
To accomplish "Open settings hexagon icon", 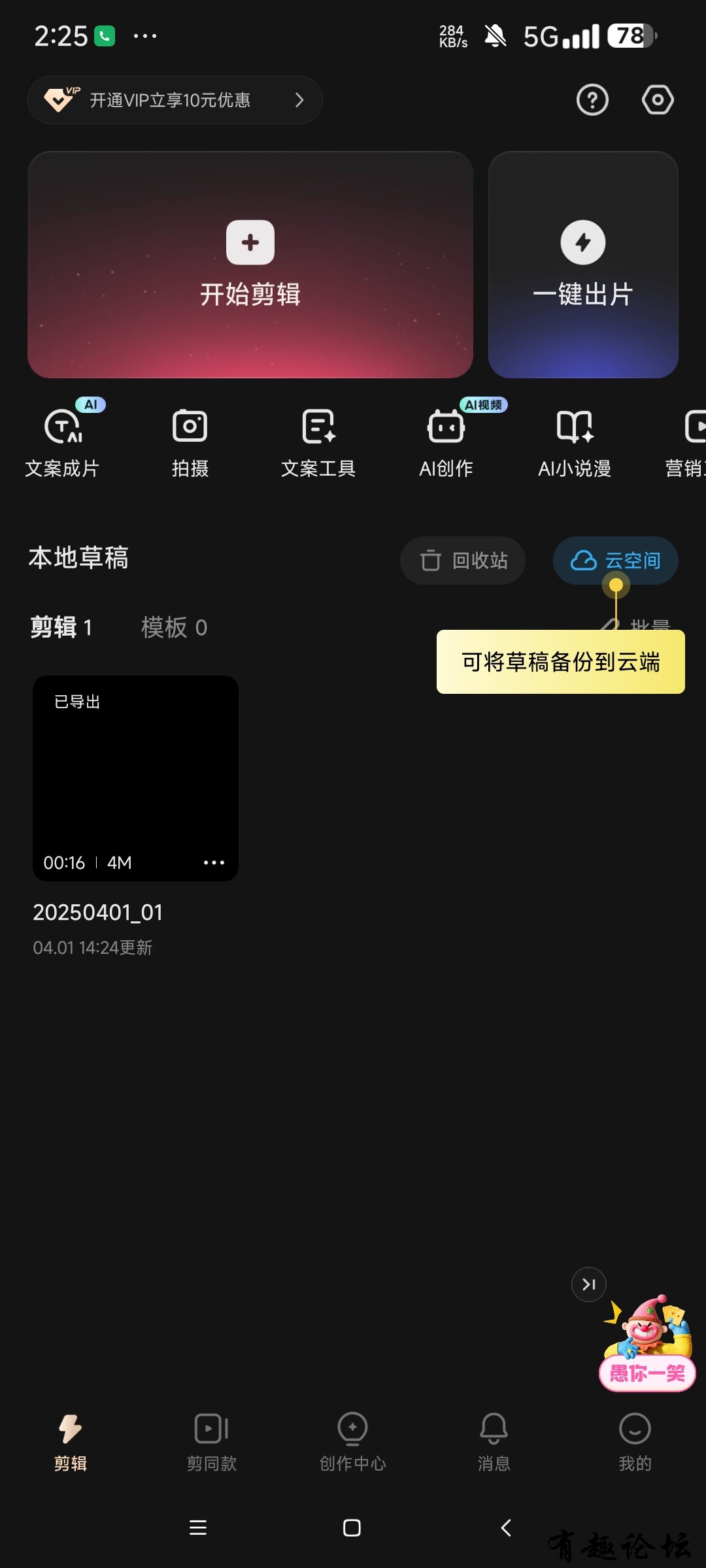I will pyautogui.click(x=657, y=100).
